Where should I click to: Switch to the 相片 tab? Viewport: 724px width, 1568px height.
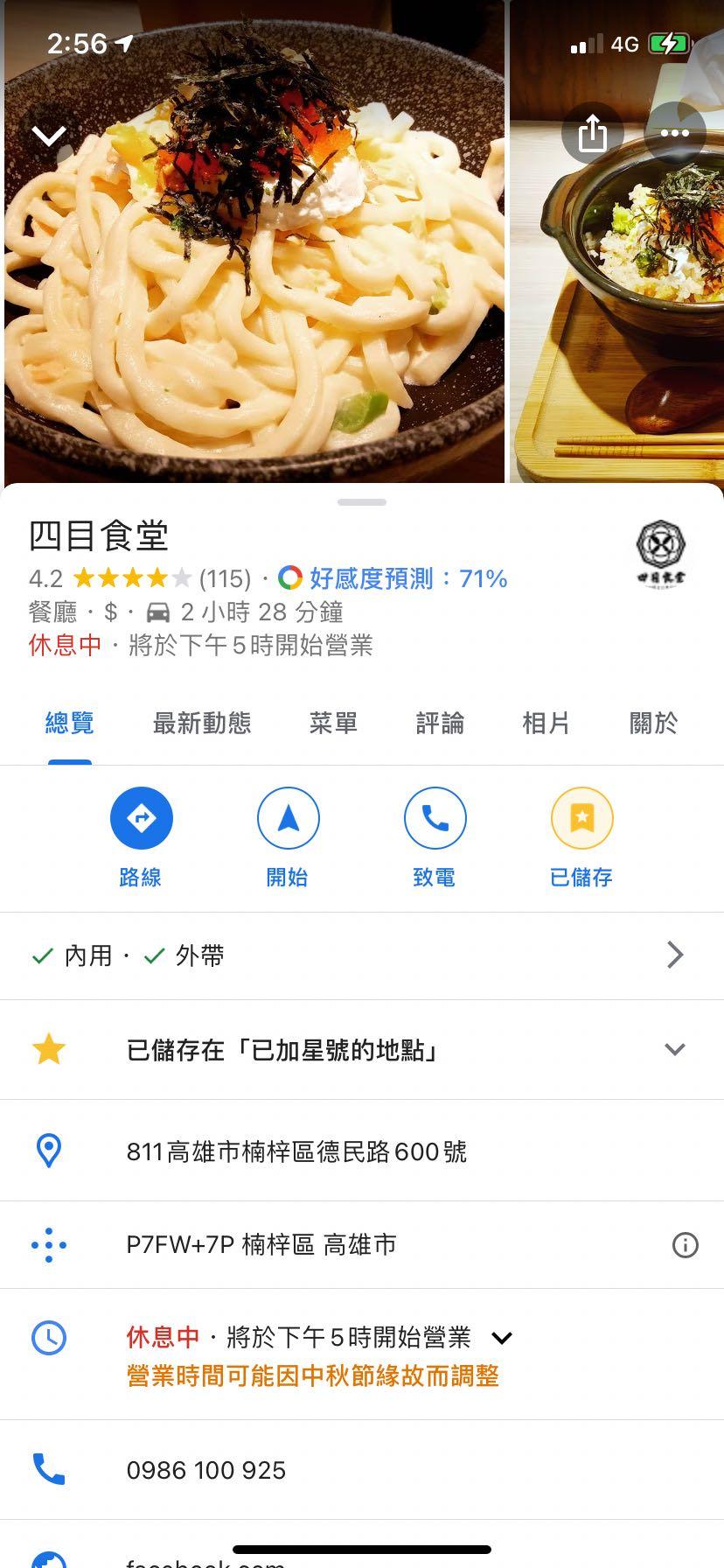coord(546,724)
